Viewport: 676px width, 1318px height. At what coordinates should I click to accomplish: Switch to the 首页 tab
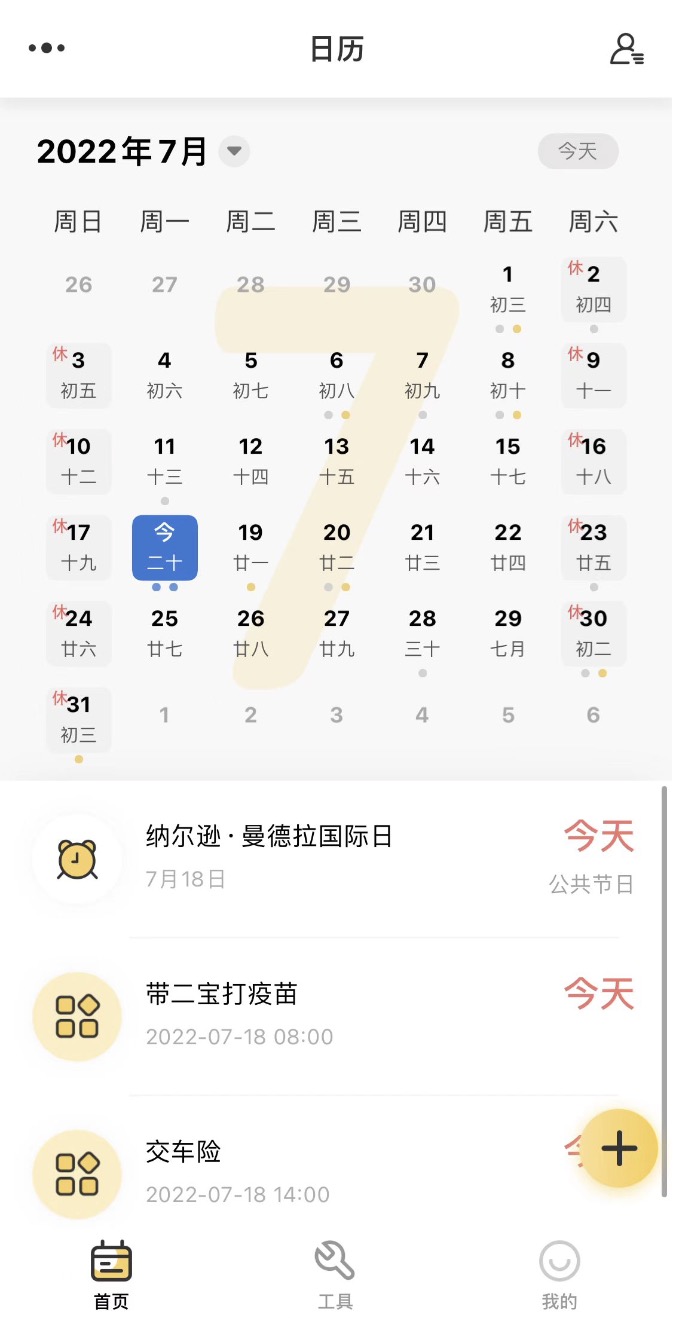pyautogui.click(x=111, y=1274)
